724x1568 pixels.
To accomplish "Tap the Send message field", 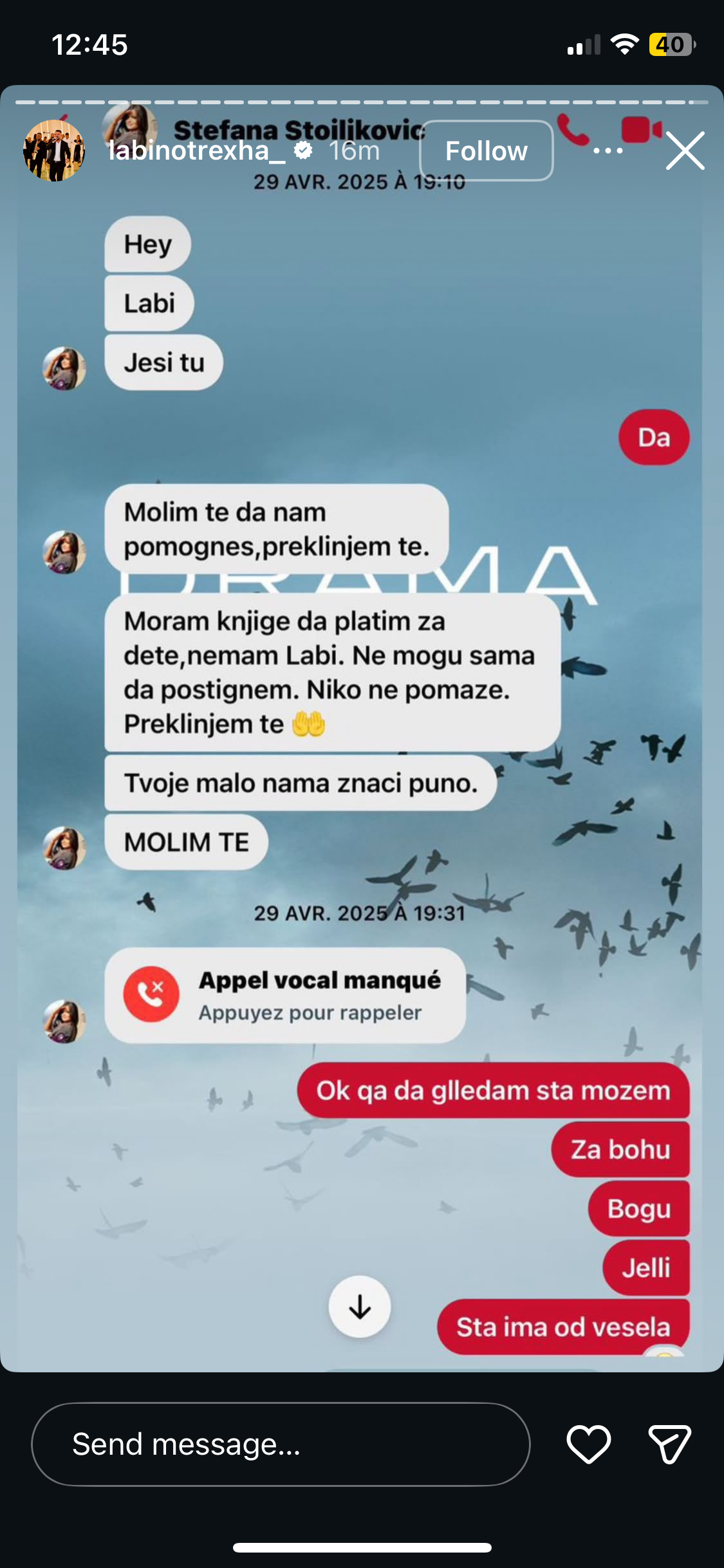I will (281, 1444).
